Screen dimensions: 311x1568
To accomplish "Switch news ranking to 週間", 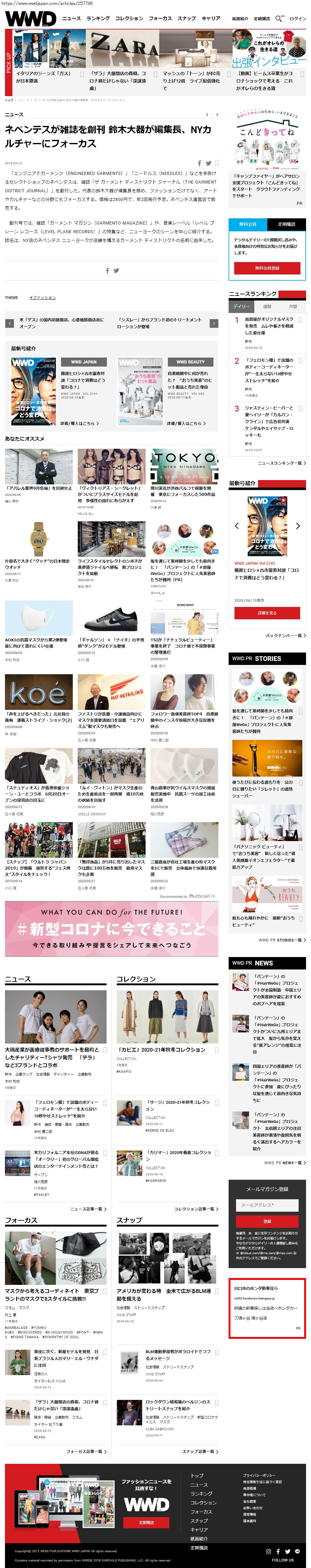I will point(267,307).
